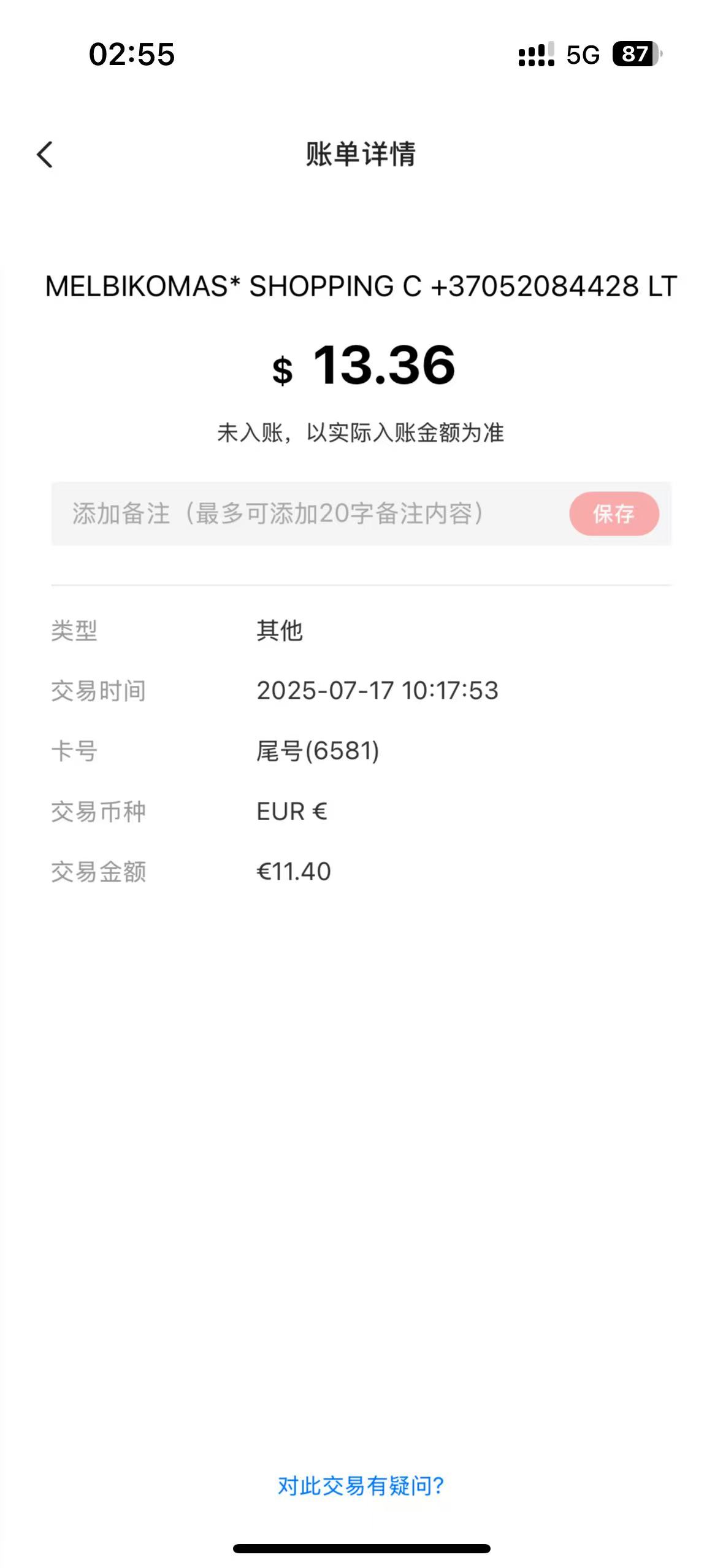
Task: Select the 类型 row showing 其他
Action: click(x=281, y=629)
